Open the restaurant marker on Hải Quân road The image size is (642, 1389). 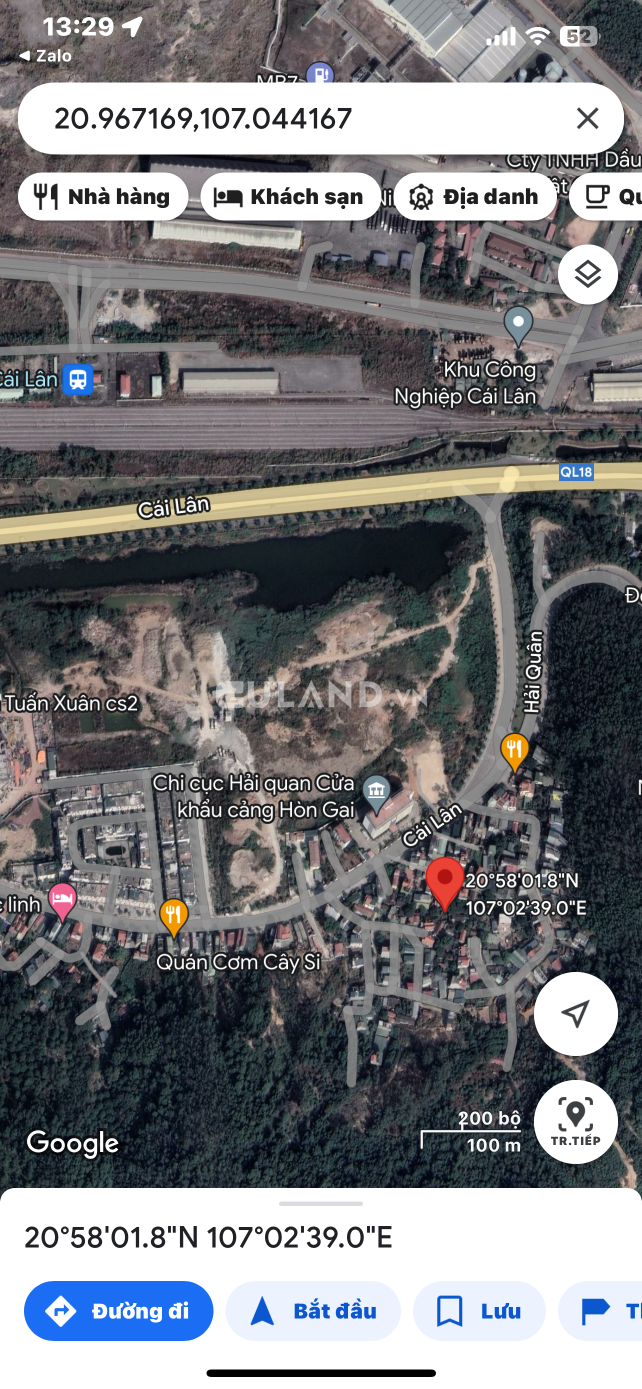514,752
